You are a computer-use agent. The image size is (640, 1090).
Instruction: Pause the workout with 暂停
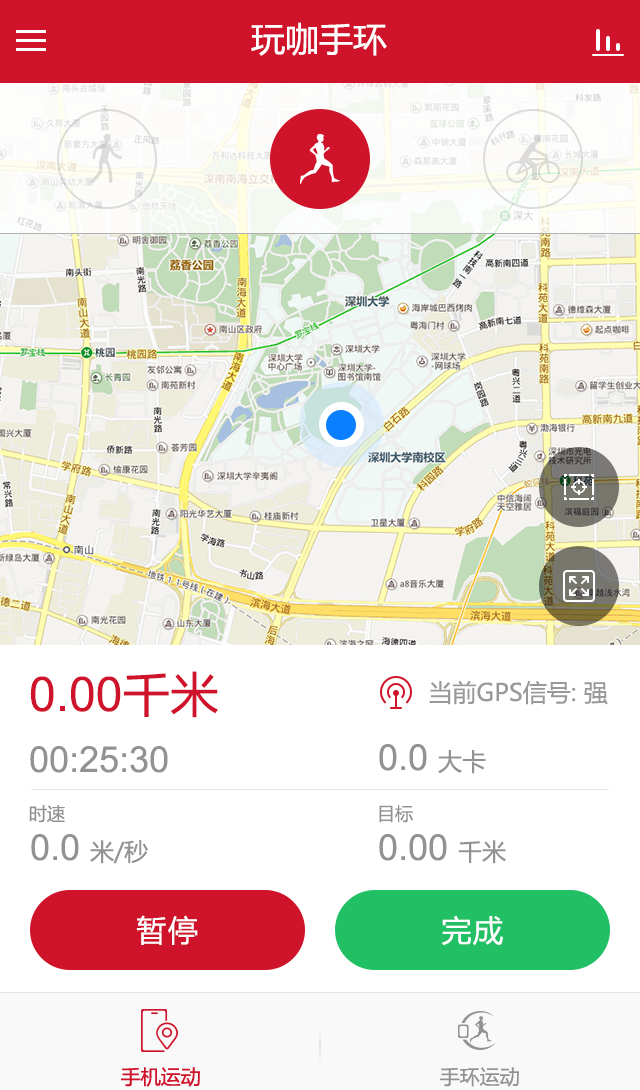[x=167, y=930]
